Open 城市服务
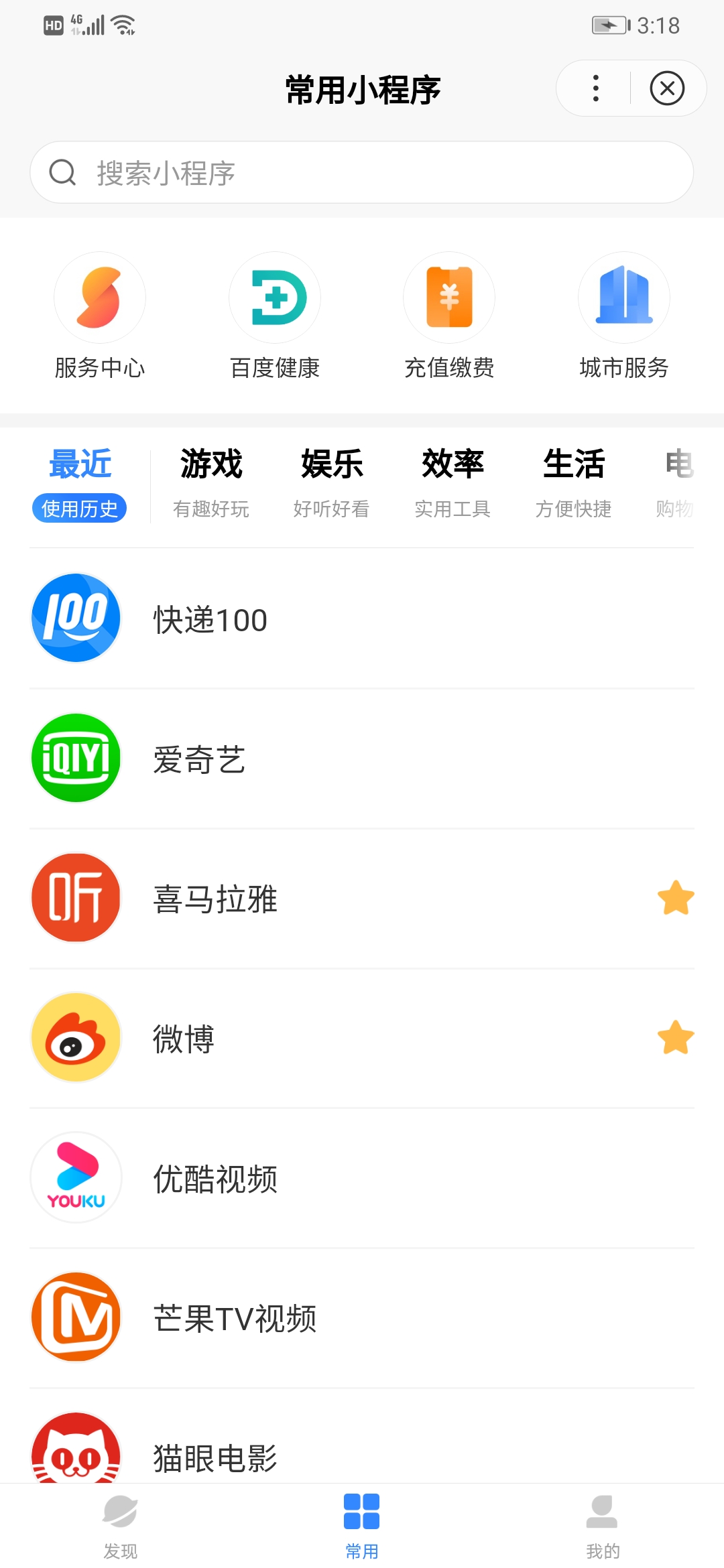Screen dimensions: 724x1568 tap(624, 316)
